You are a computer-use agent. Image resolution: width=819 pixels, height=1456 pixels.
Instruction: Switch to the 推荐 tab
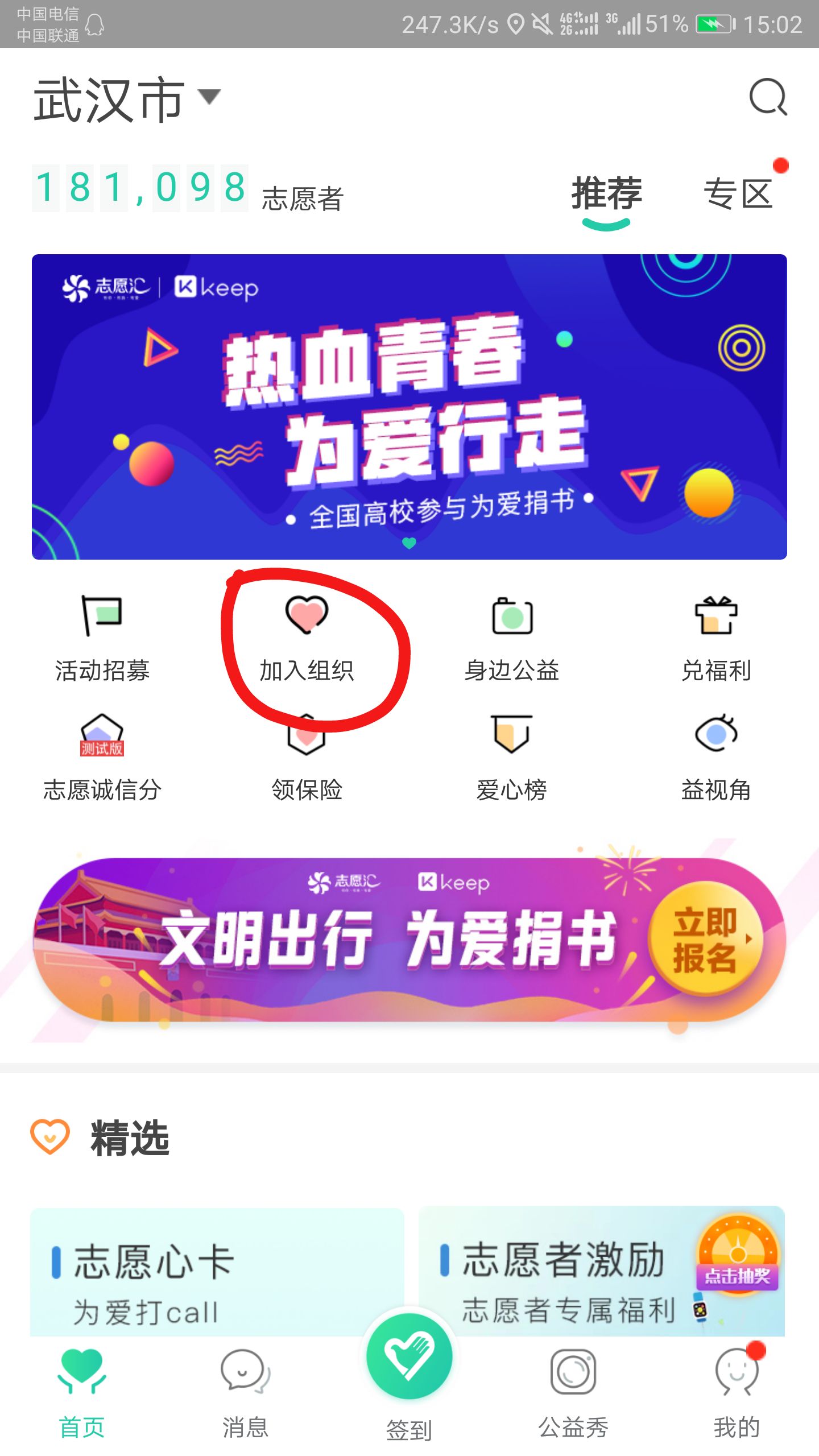(x=606, y=195)
